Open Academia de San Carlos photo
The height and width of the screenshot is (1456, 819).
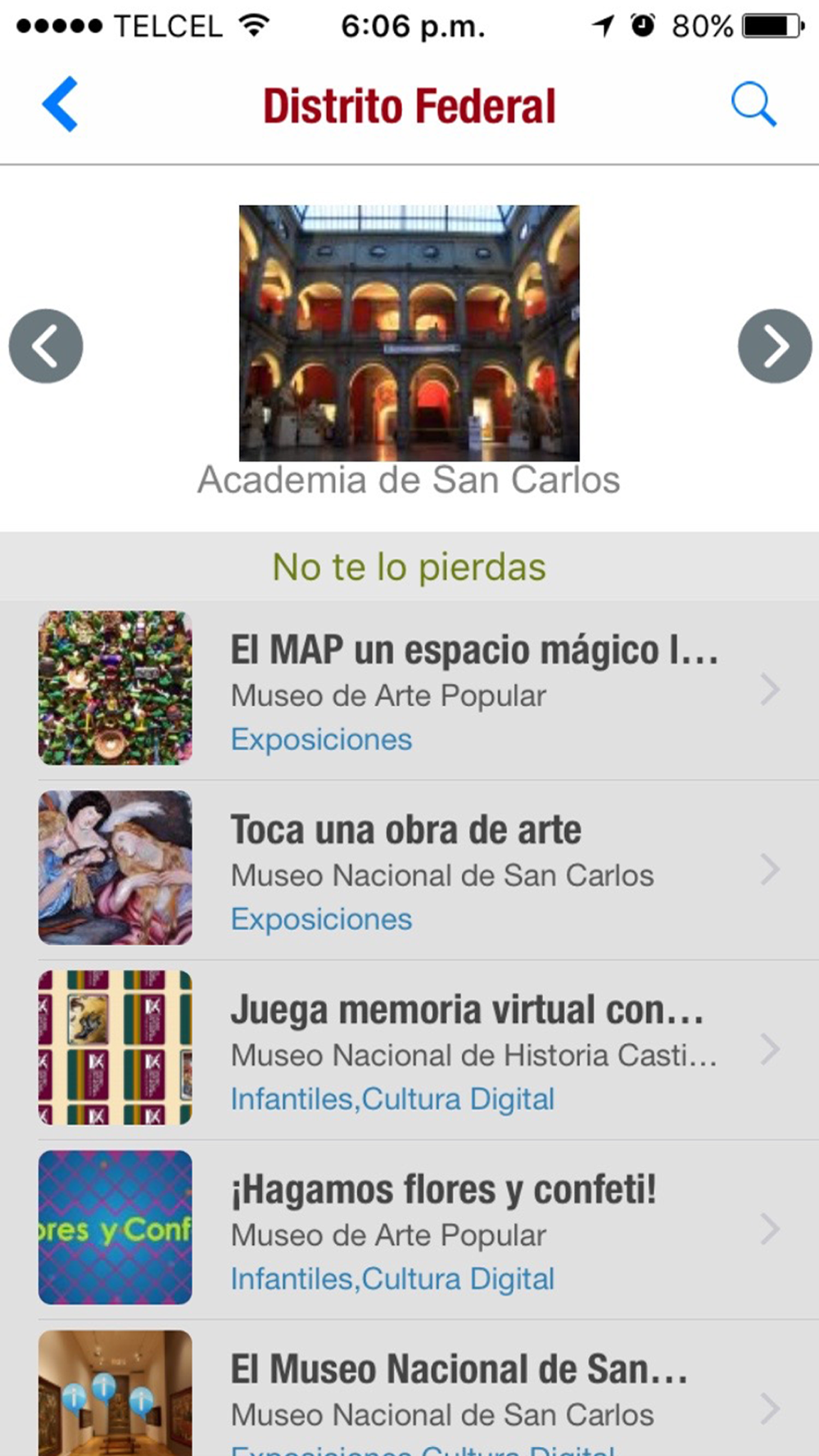coord(409,332)
